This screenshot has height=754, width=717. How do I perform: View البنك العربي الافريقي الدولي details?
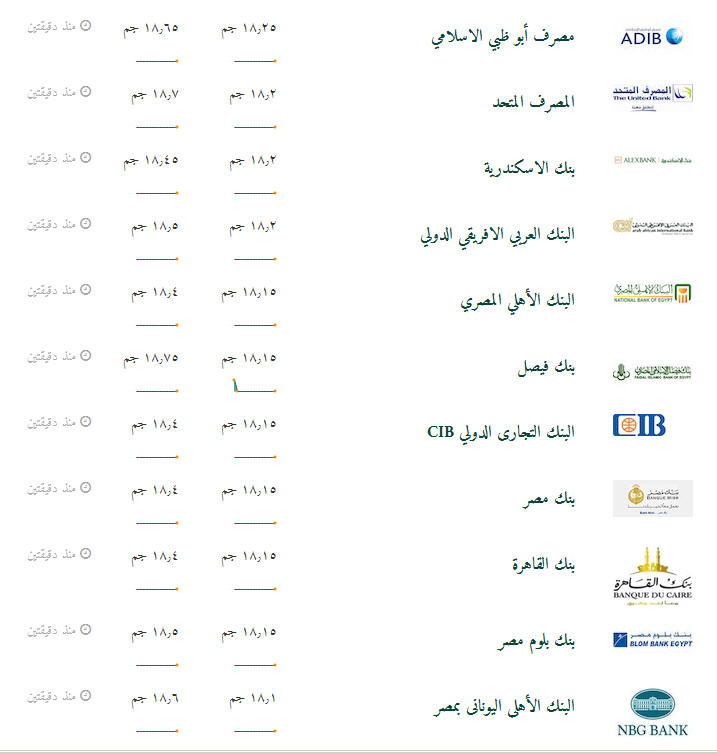pos(498,235)
